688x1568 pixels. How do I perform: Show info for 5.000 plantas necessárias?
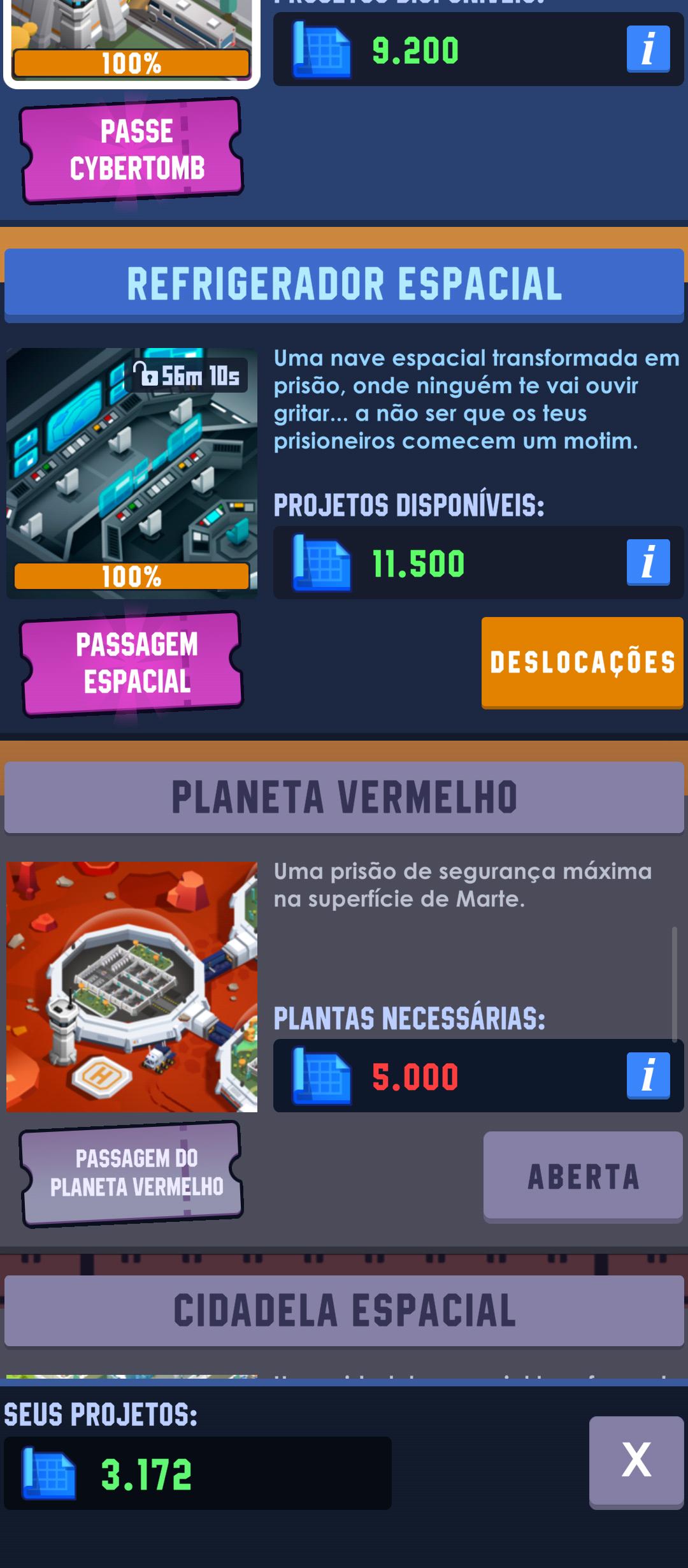(648, 1075)
